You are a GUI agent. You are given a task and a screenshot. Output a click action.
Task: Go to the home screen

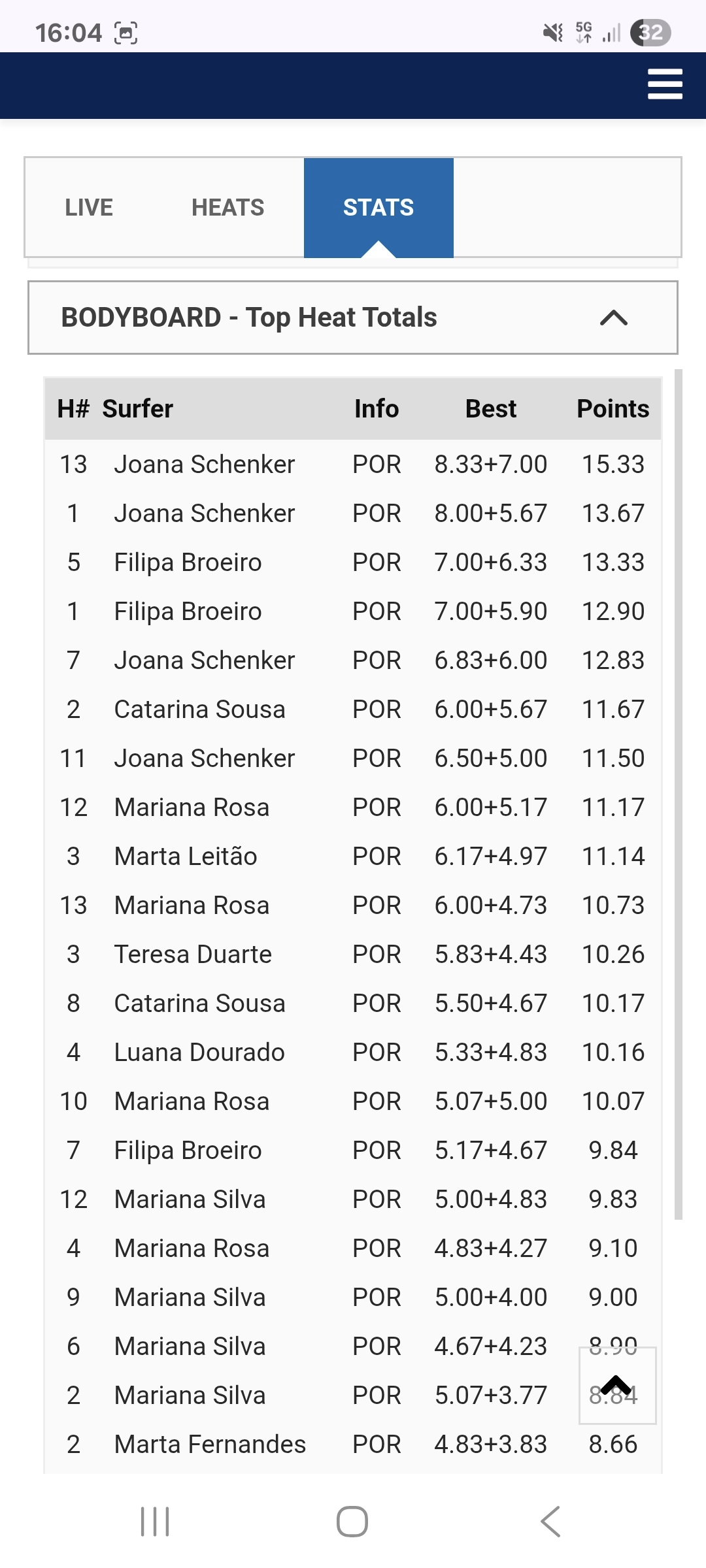tap(352, 1522)
